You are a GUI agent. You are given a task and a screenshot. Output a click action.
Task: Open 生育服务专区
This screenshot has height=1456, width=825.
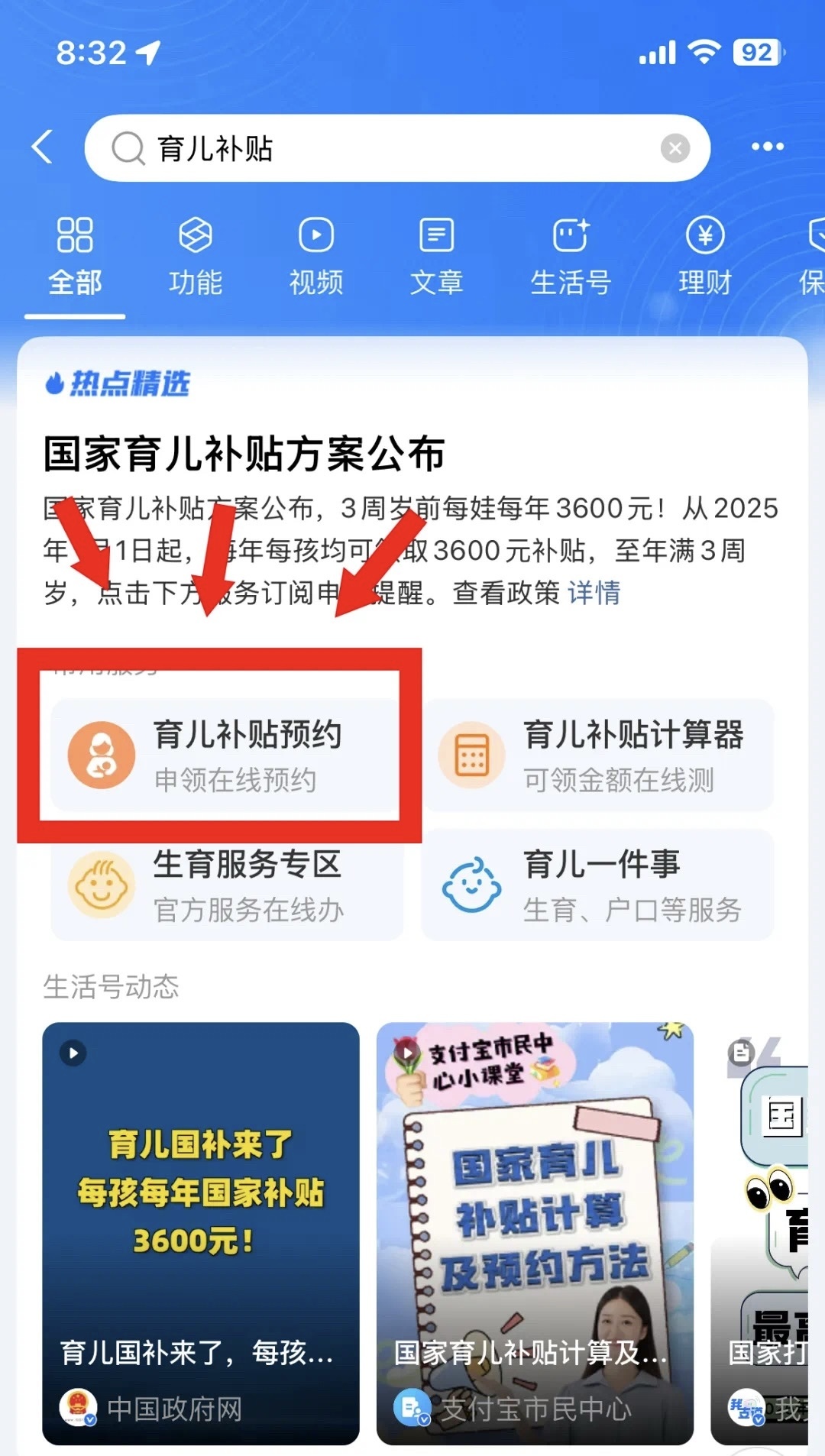click(226, 885)
